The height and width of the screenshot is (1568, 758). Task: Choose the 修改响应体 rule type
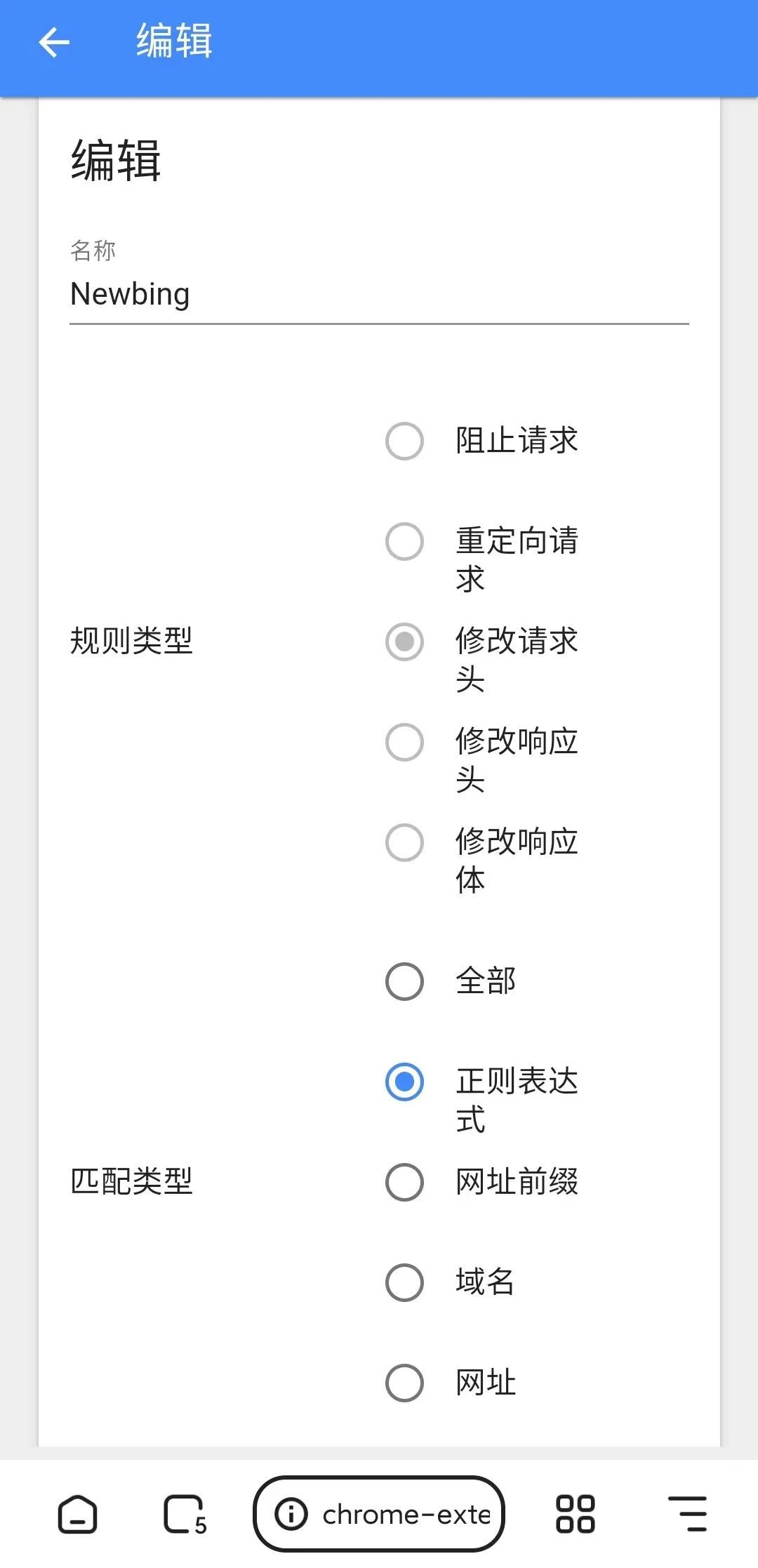[404, 842]
